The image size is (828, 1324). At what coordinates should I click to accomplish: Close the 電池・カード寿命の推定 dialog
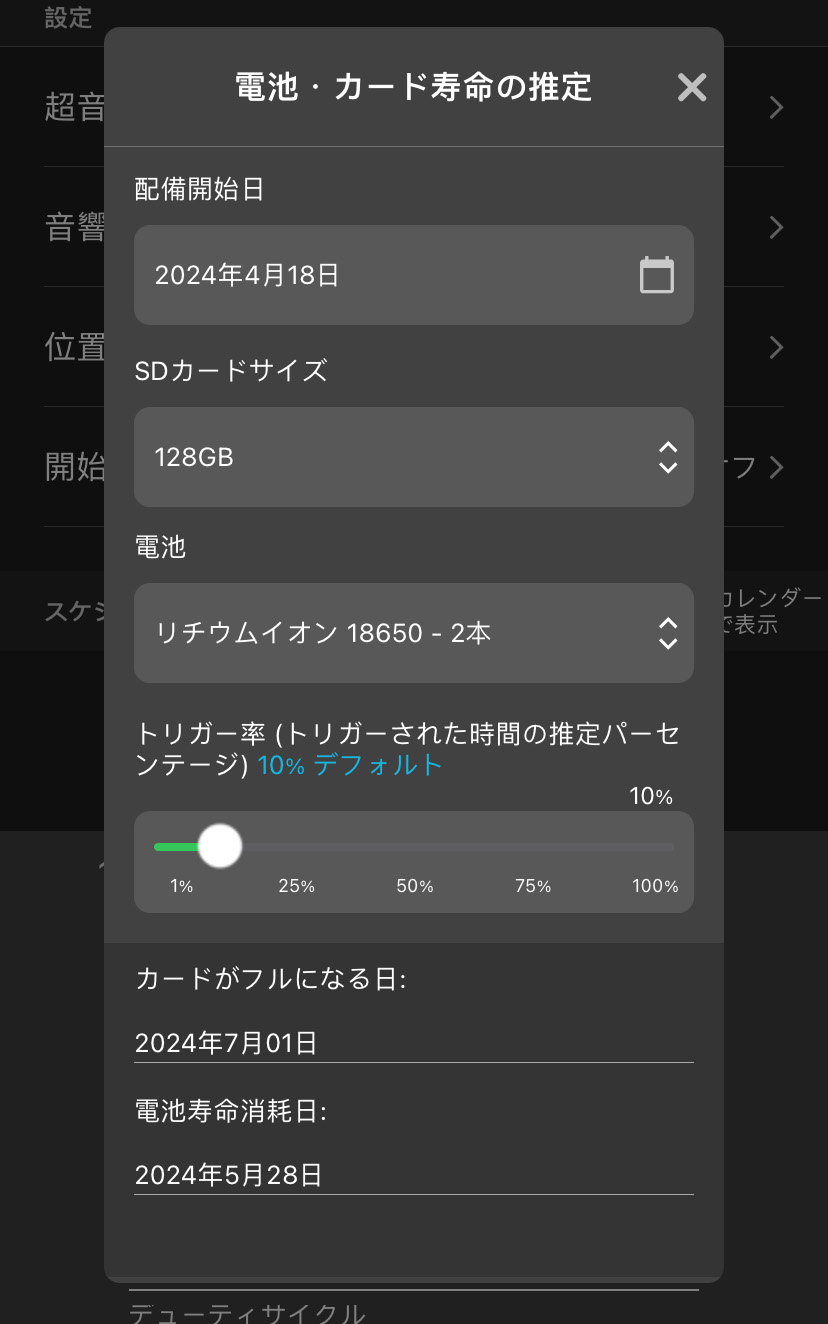pos(691,88)
